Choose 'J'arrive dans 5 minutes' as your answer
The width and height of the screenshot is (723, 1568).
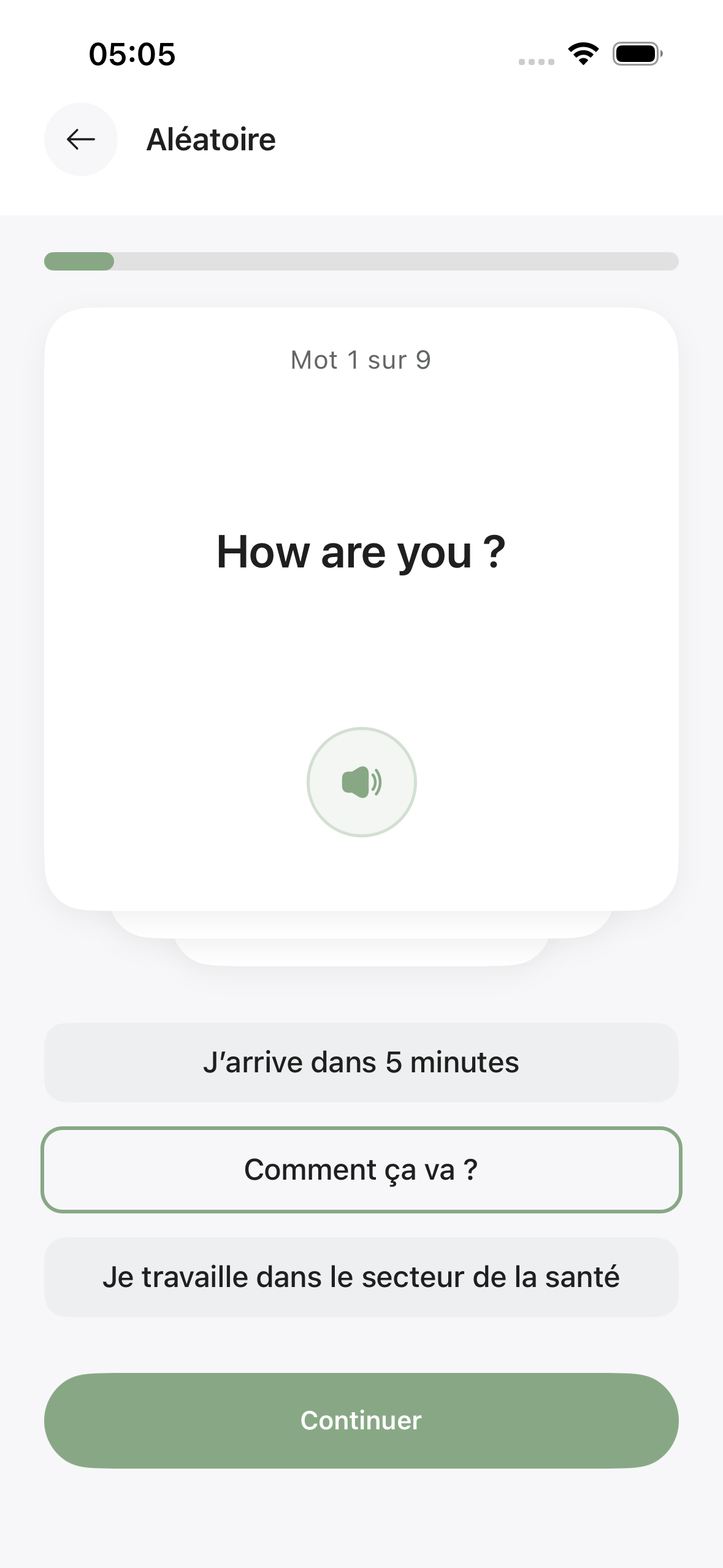click(x=361, y=1062)
